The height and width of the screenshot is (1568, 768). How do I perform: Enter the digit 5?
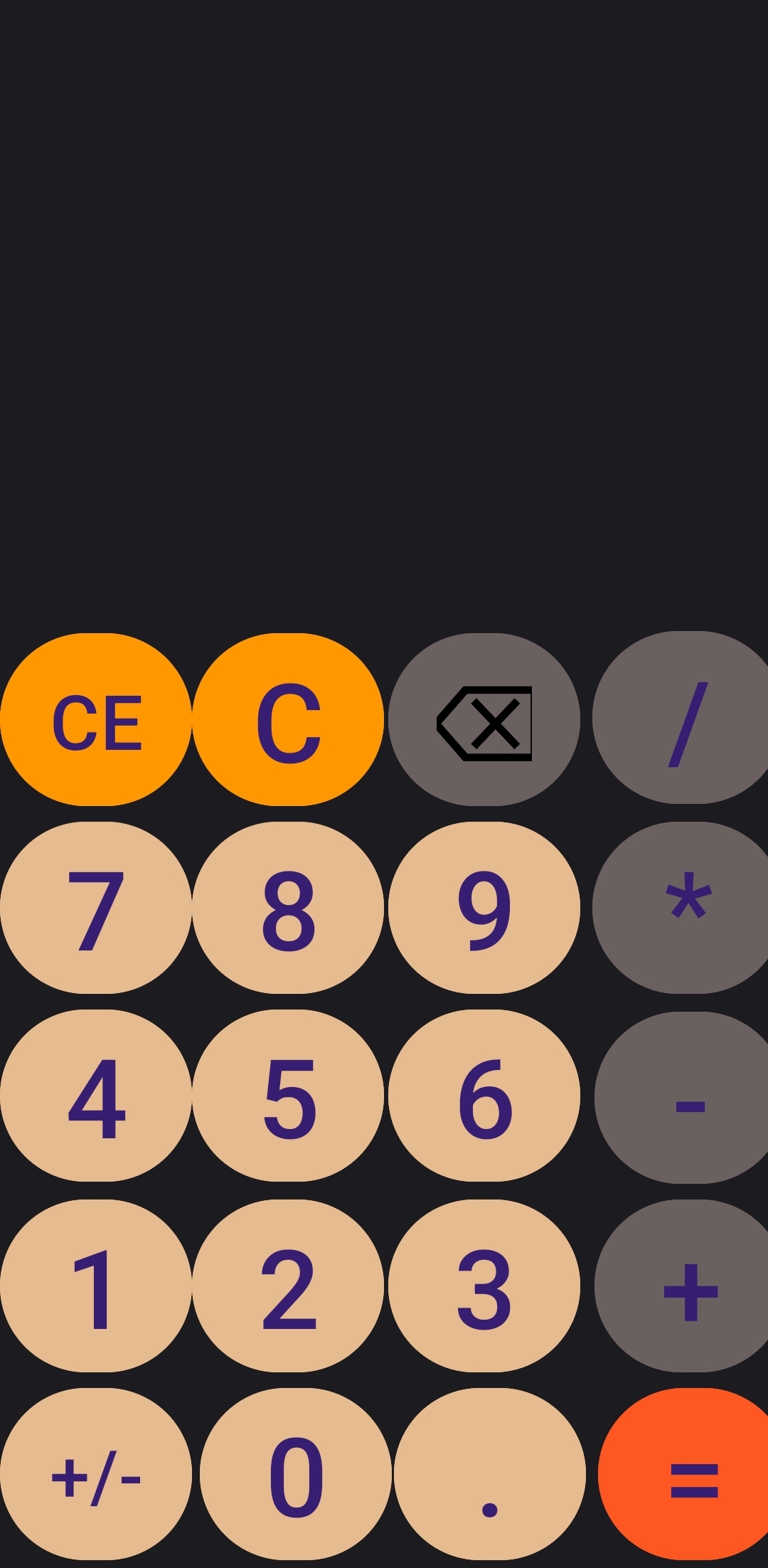288,1096
